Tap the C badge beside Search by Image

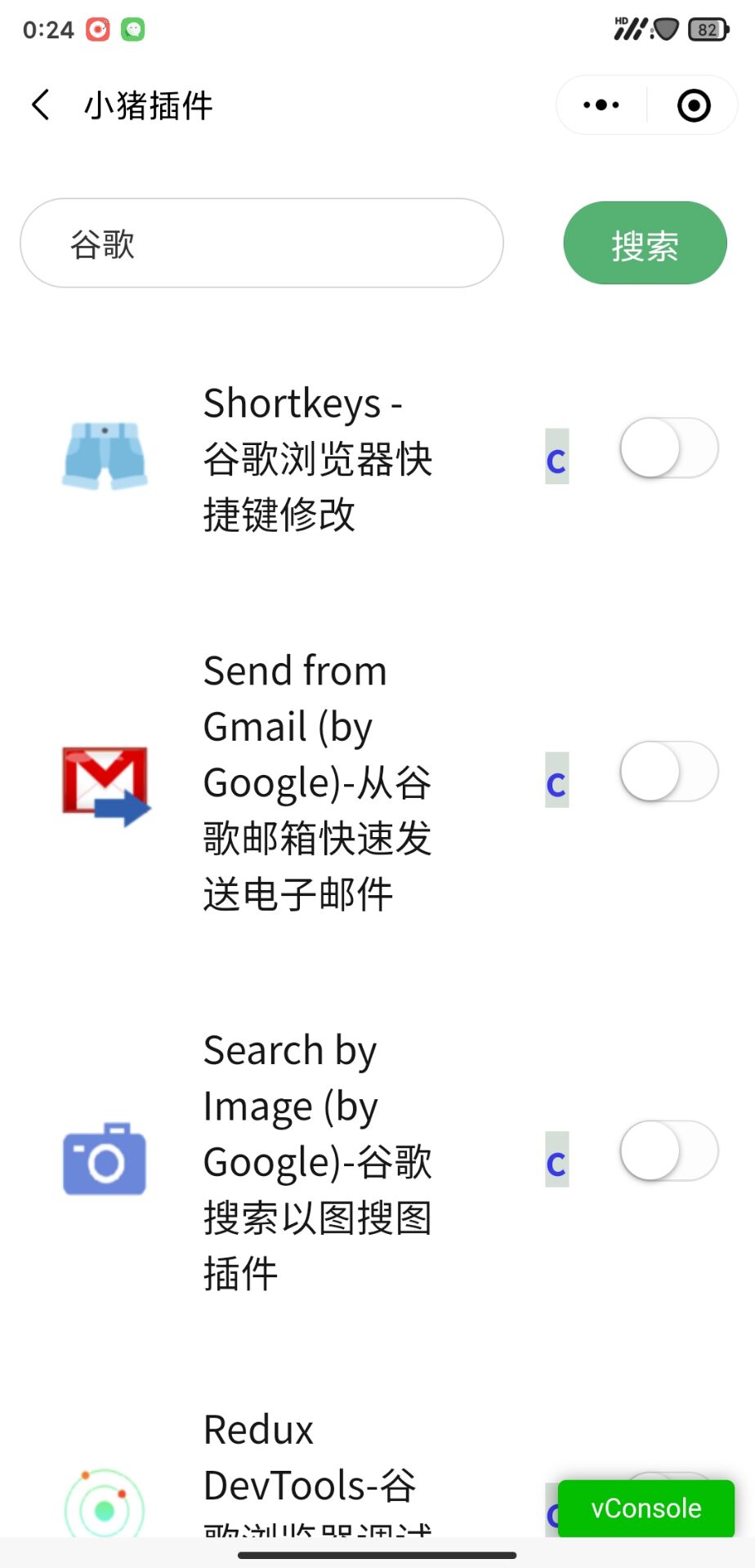coord(556,1160)
